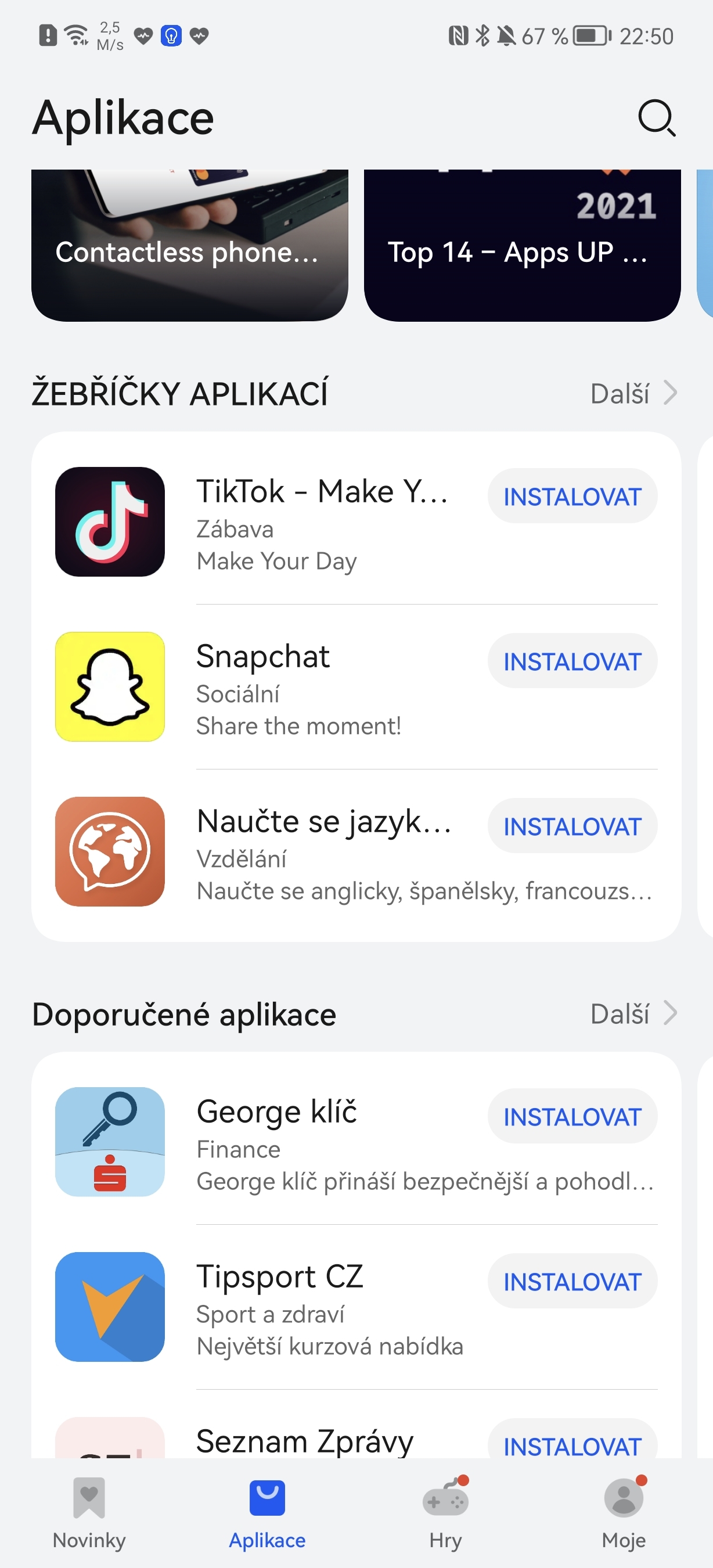The height and width of the screenshot is (1568, 713).
Task: Open the Snapchat app details row
Action: click(298, 688)
